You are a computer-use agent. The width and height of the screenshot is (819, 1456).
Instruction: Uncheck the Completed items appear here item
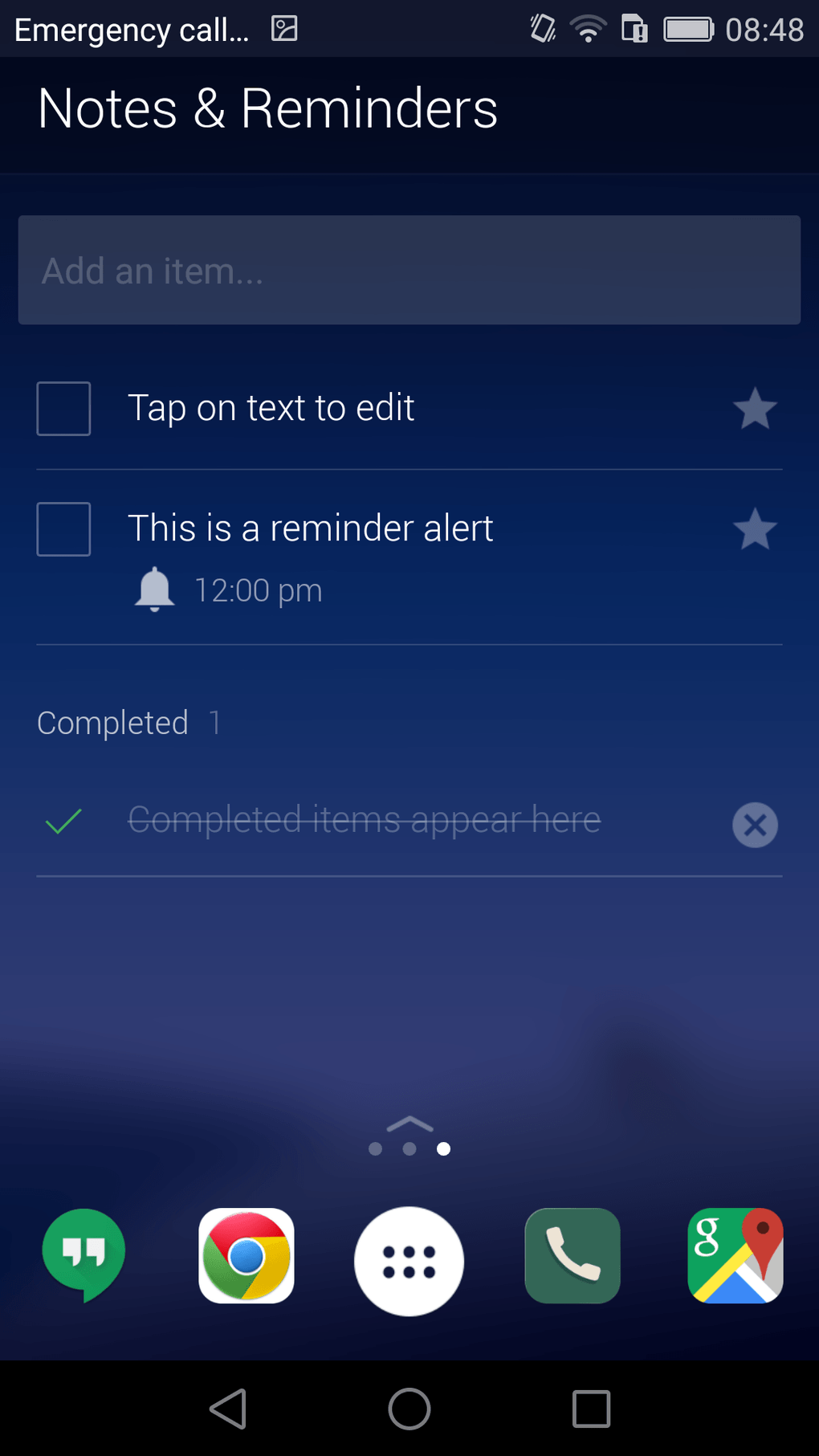(x=63, y=822)
